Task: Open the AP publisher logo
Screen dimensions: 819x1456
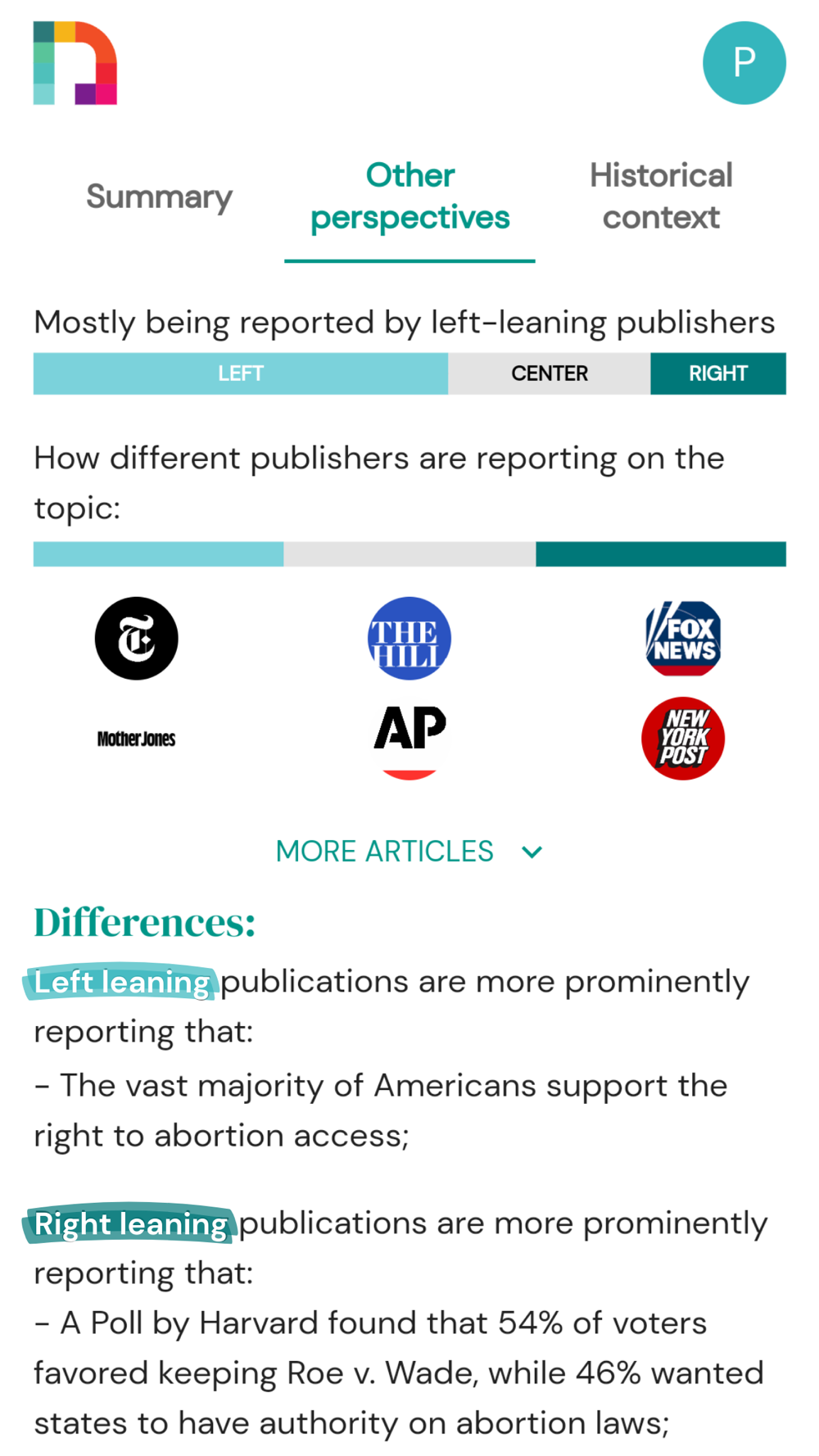Action: [409, 739]
